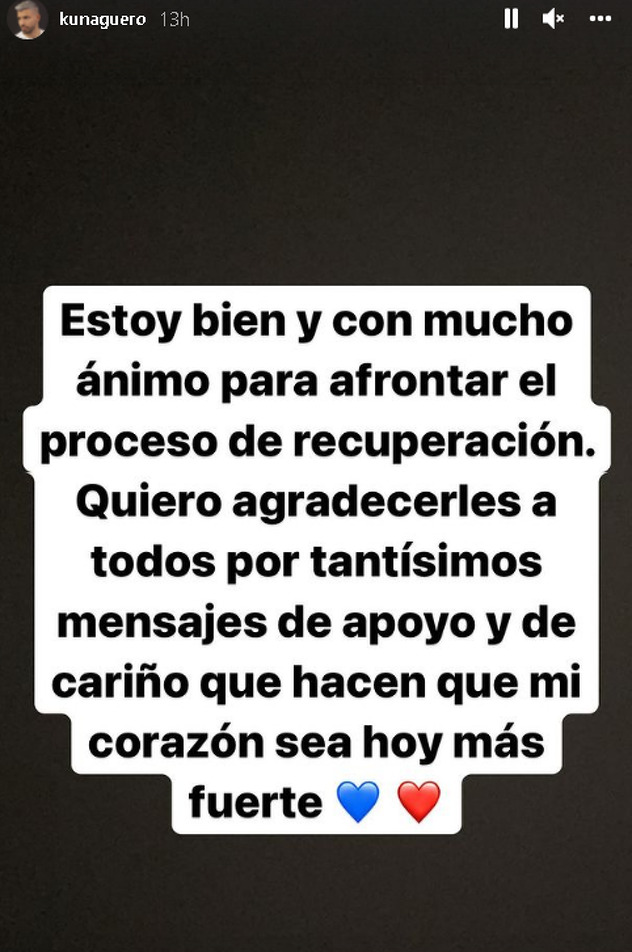
Task: Toggle the story sound speaker icon
Action: 553,19
